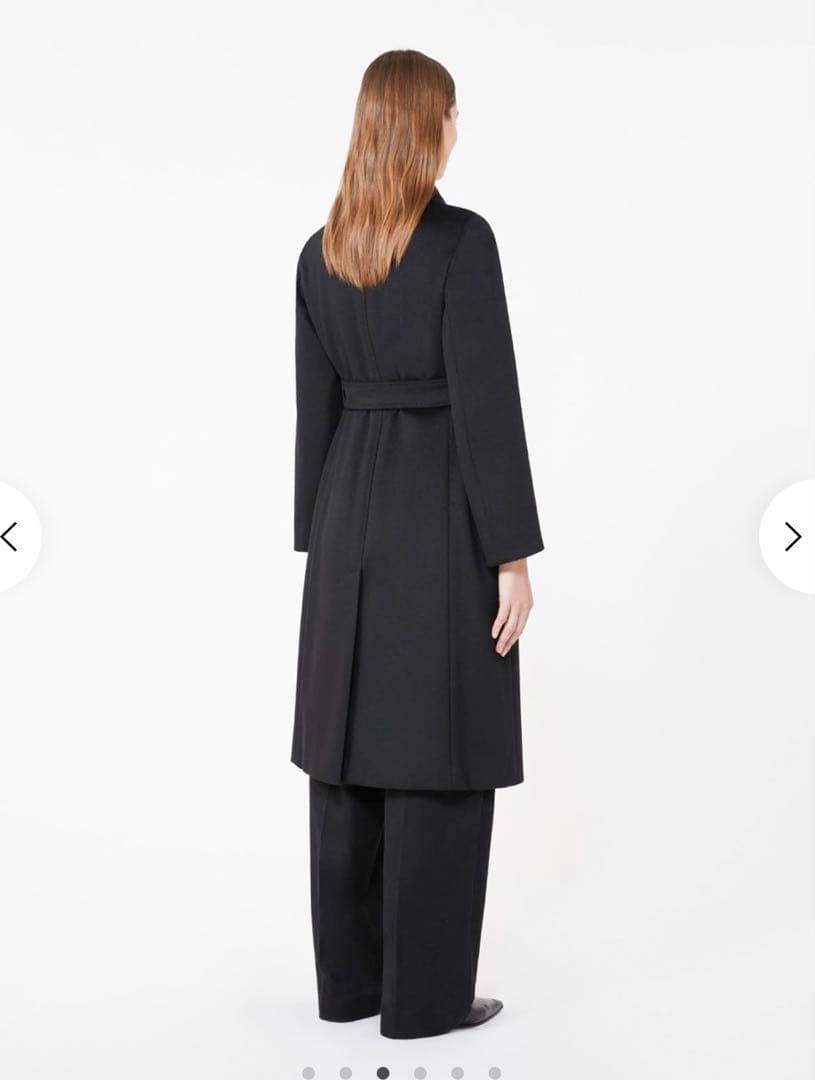The image size is (815, 1080).
Task: Switch to the fourth product photo indicator
Action: (420, 1072)
